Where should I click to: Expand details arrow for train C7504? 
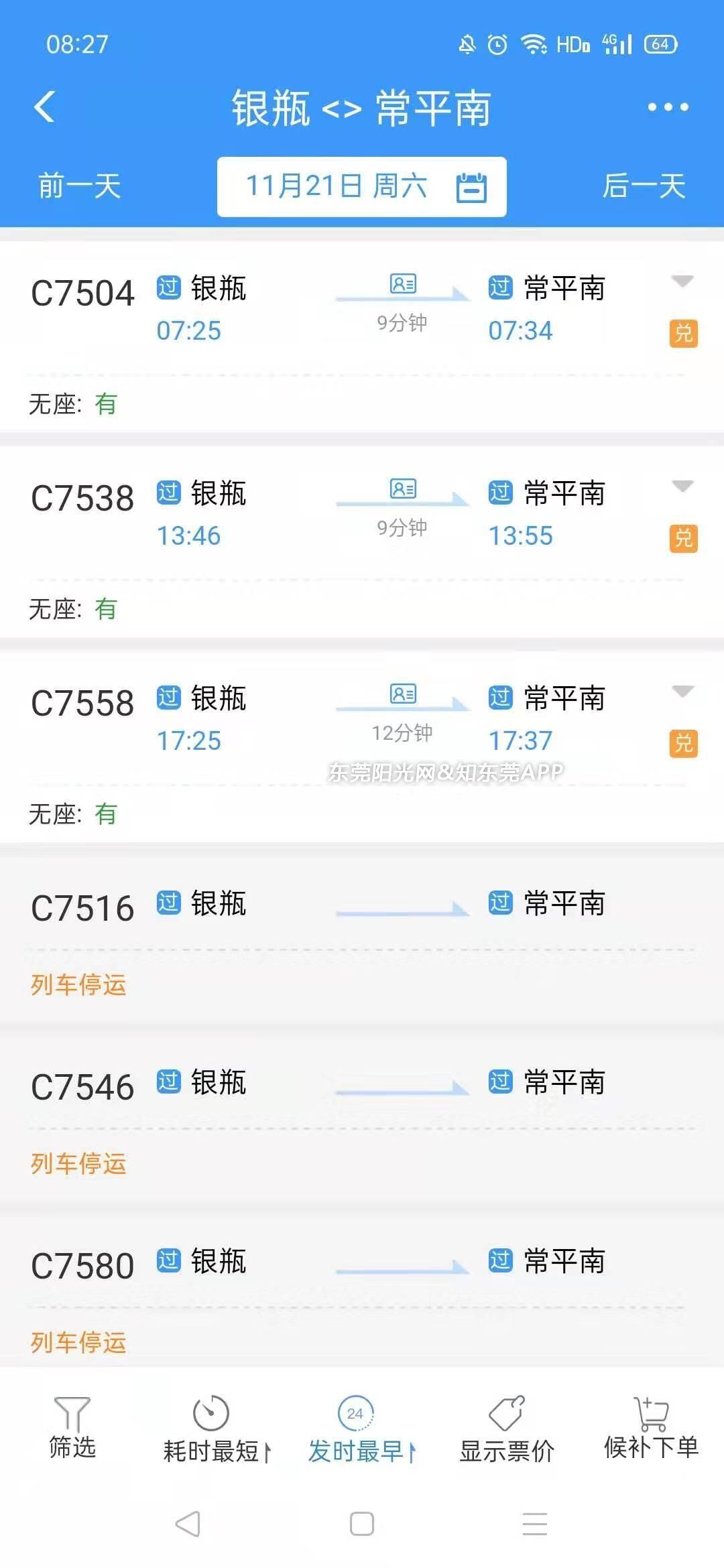click(x=682, y=281)
